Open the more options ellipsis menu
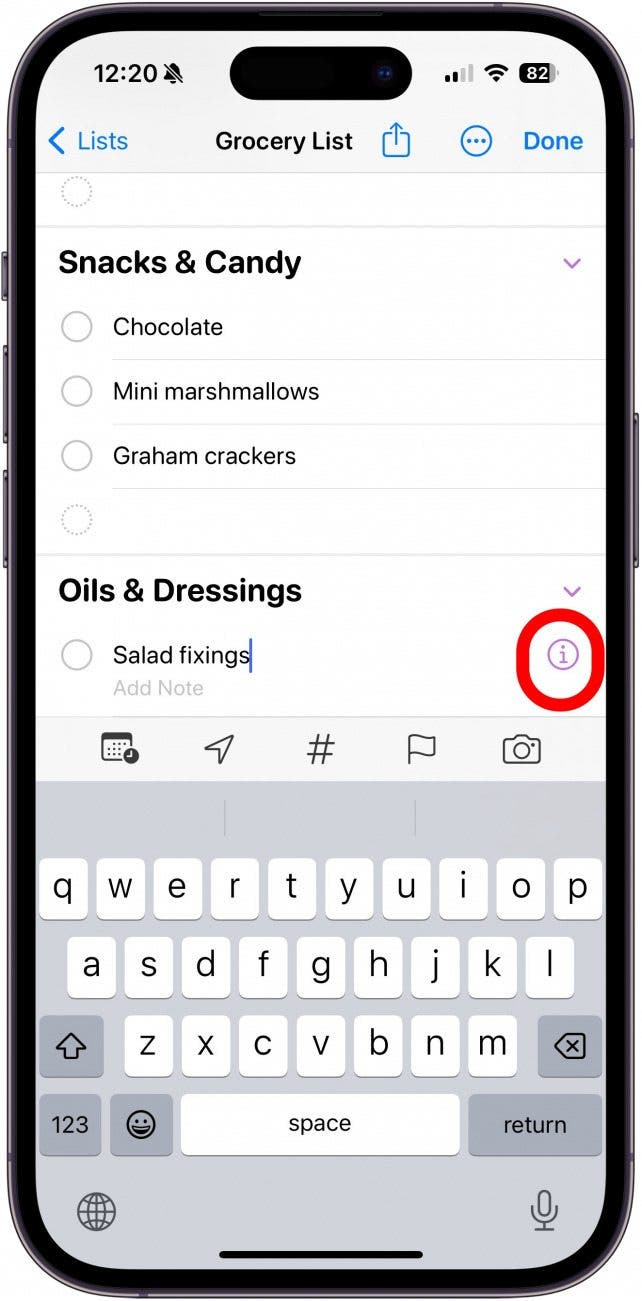 (475, 141)
